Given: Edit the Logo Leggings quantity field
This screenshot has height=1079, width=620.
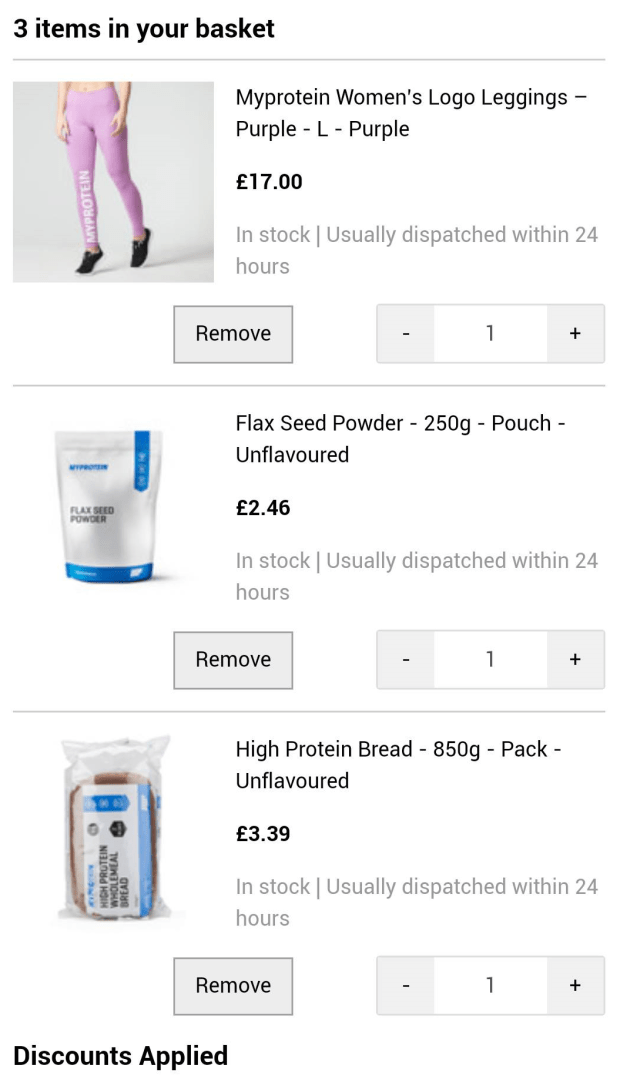Looking at the screenshot, I should [x=490, y=334].
